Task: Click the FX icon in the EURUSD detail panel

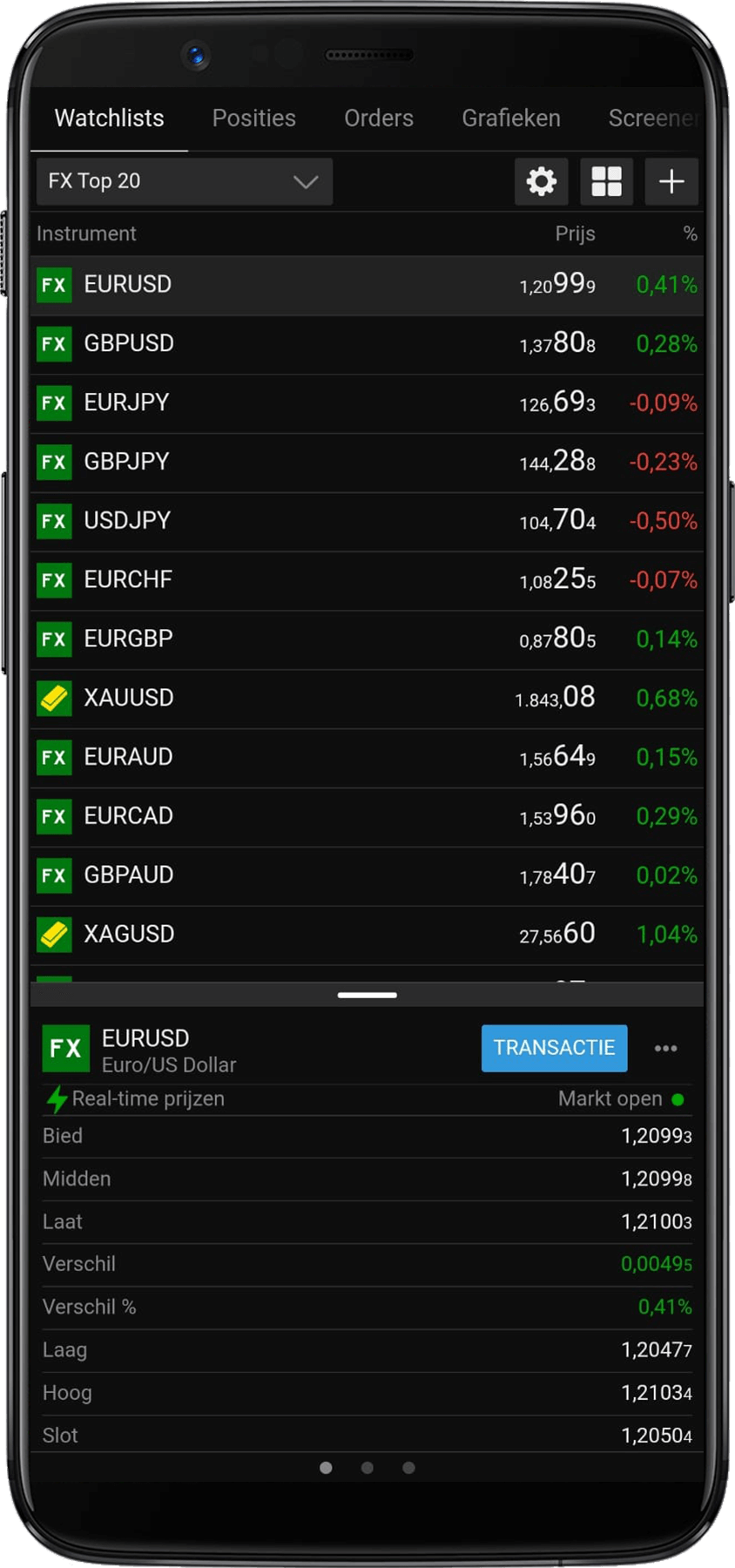Action: [66, 1048]
